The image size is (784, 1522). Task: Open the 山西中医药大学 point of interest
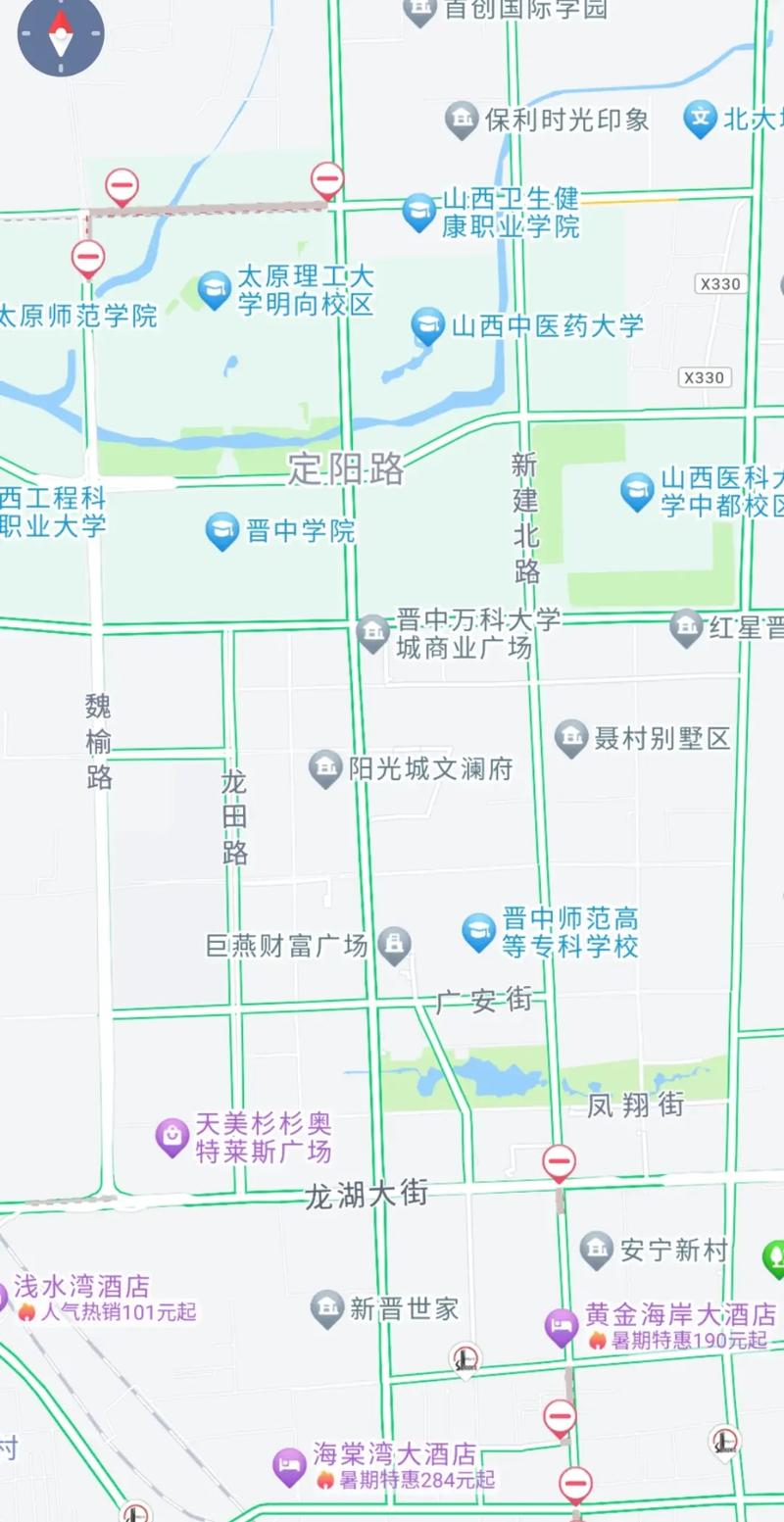(428, 325)
